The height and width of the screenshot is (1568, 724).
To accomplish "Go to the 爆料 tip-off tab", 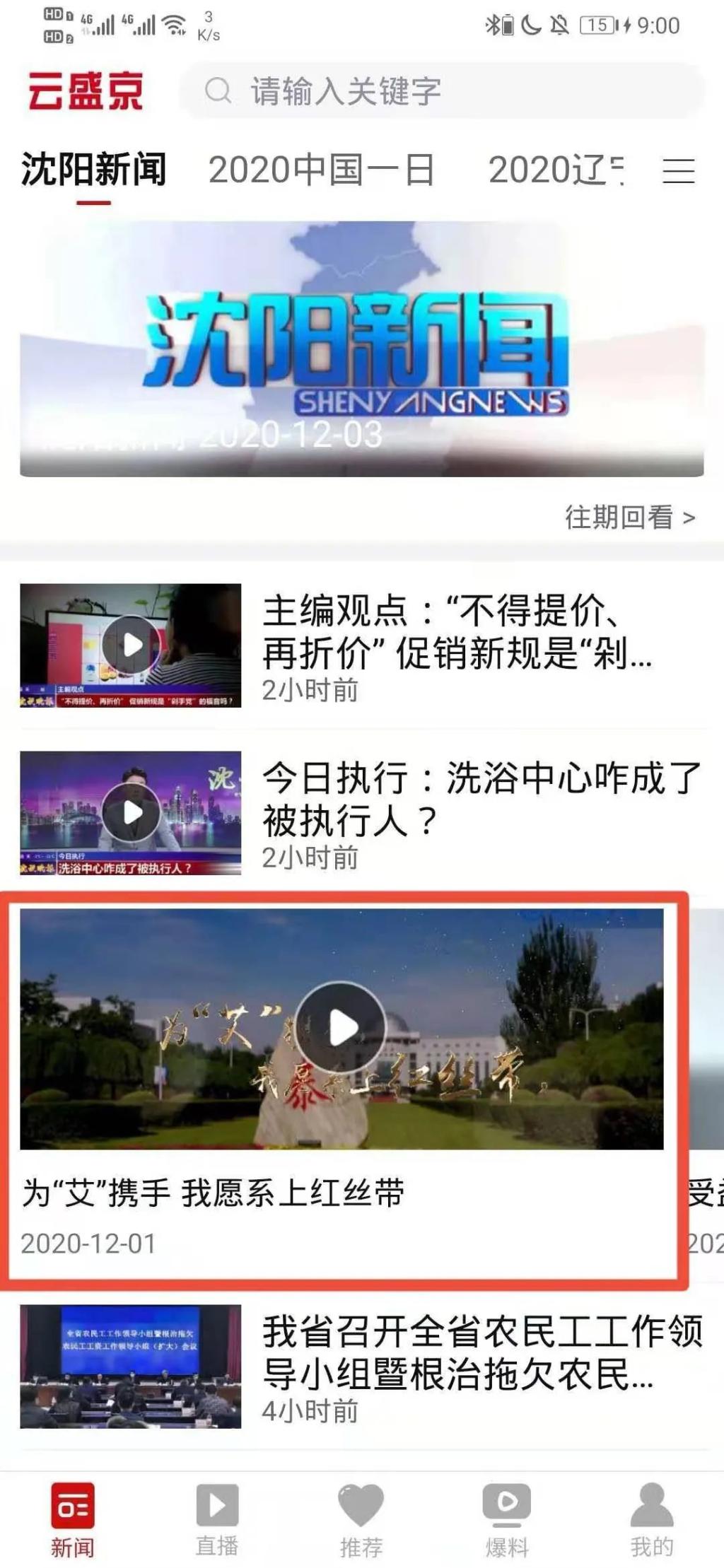I will 506,1520.
